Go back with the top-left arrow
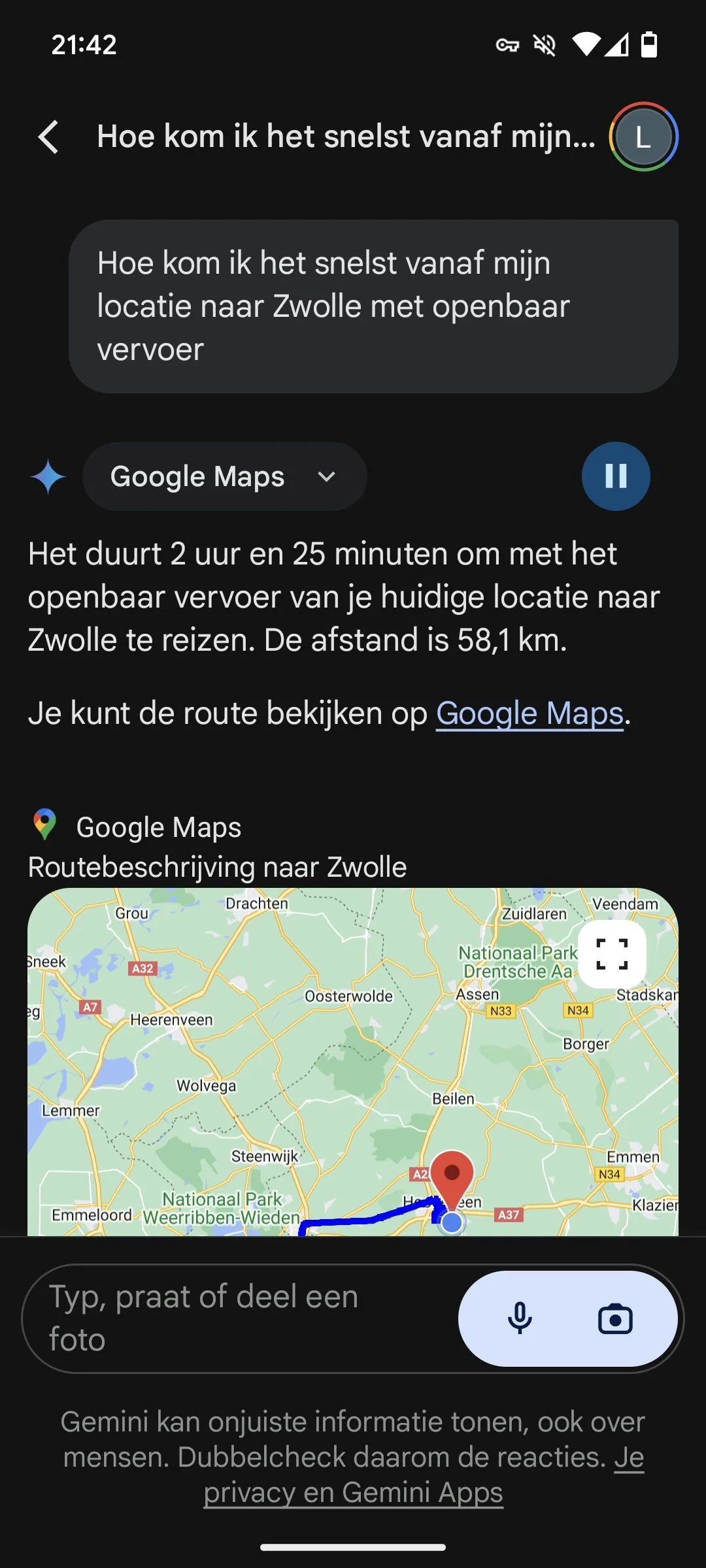This screenshot has height=1568, width=706. 48,137
